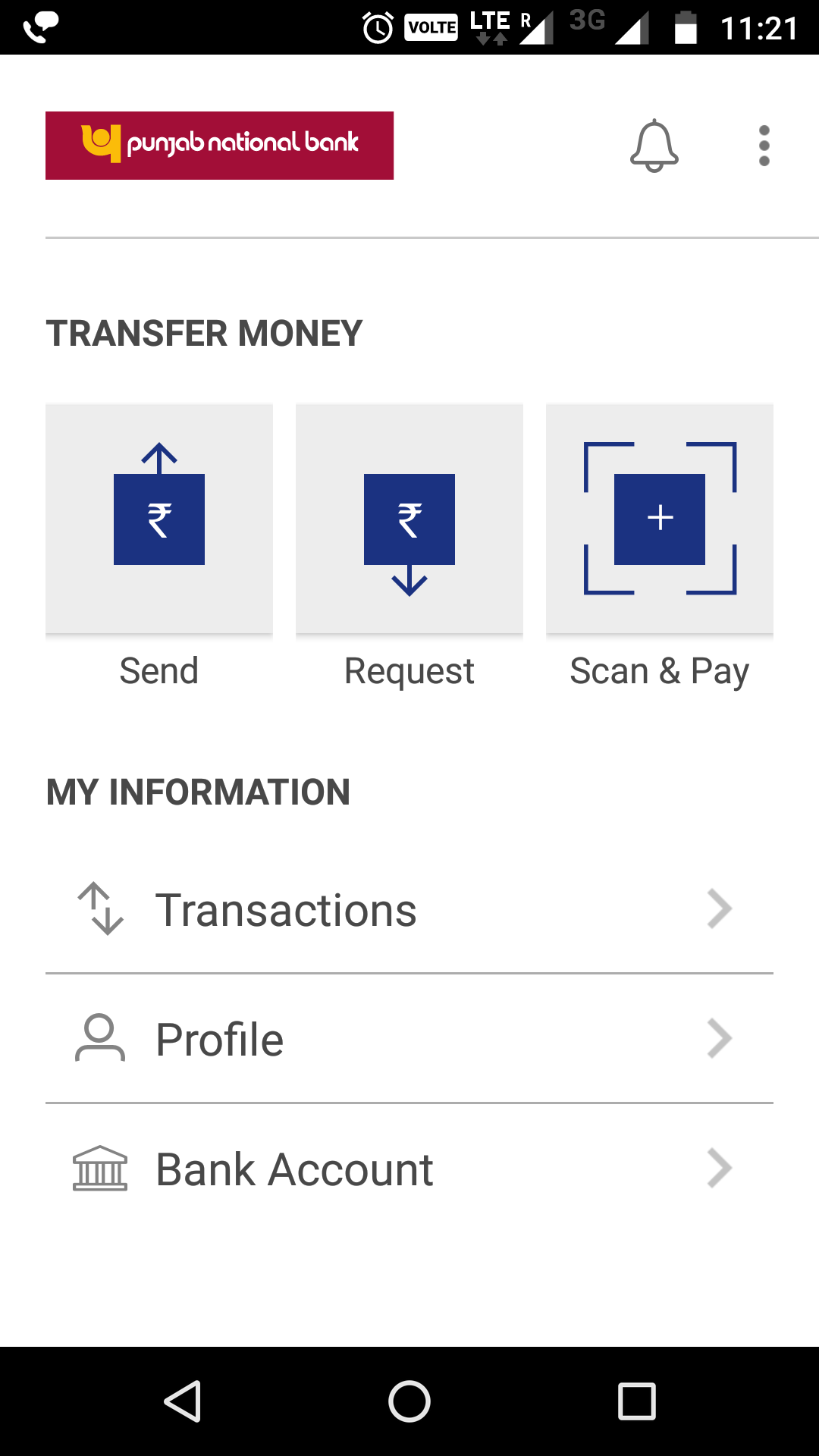View the Profile section

pos(409,1039)
